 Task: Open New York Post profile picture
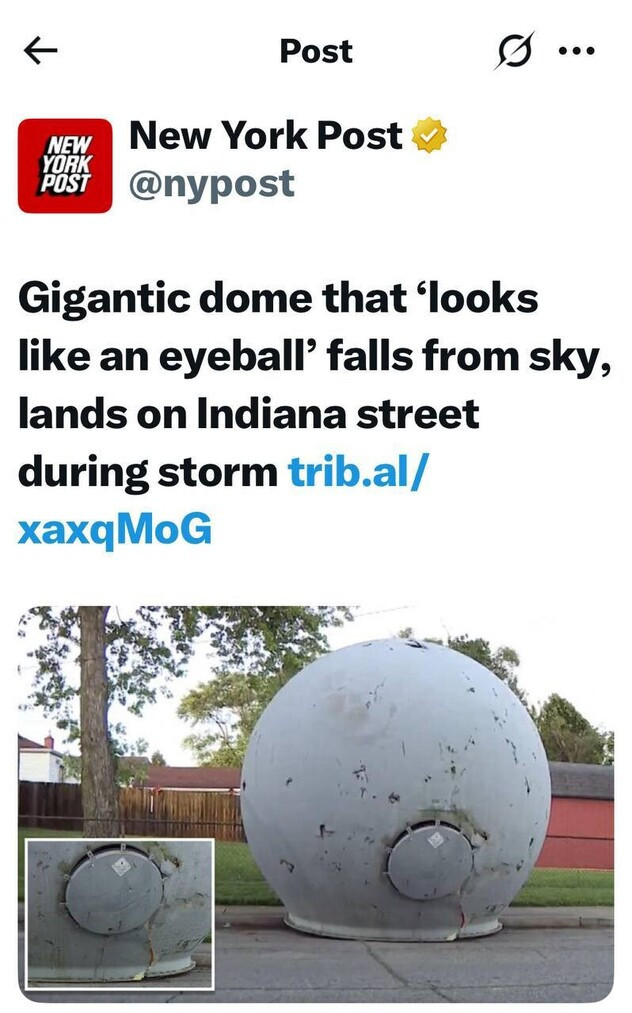pyautogui.click(x=65, y=166)
